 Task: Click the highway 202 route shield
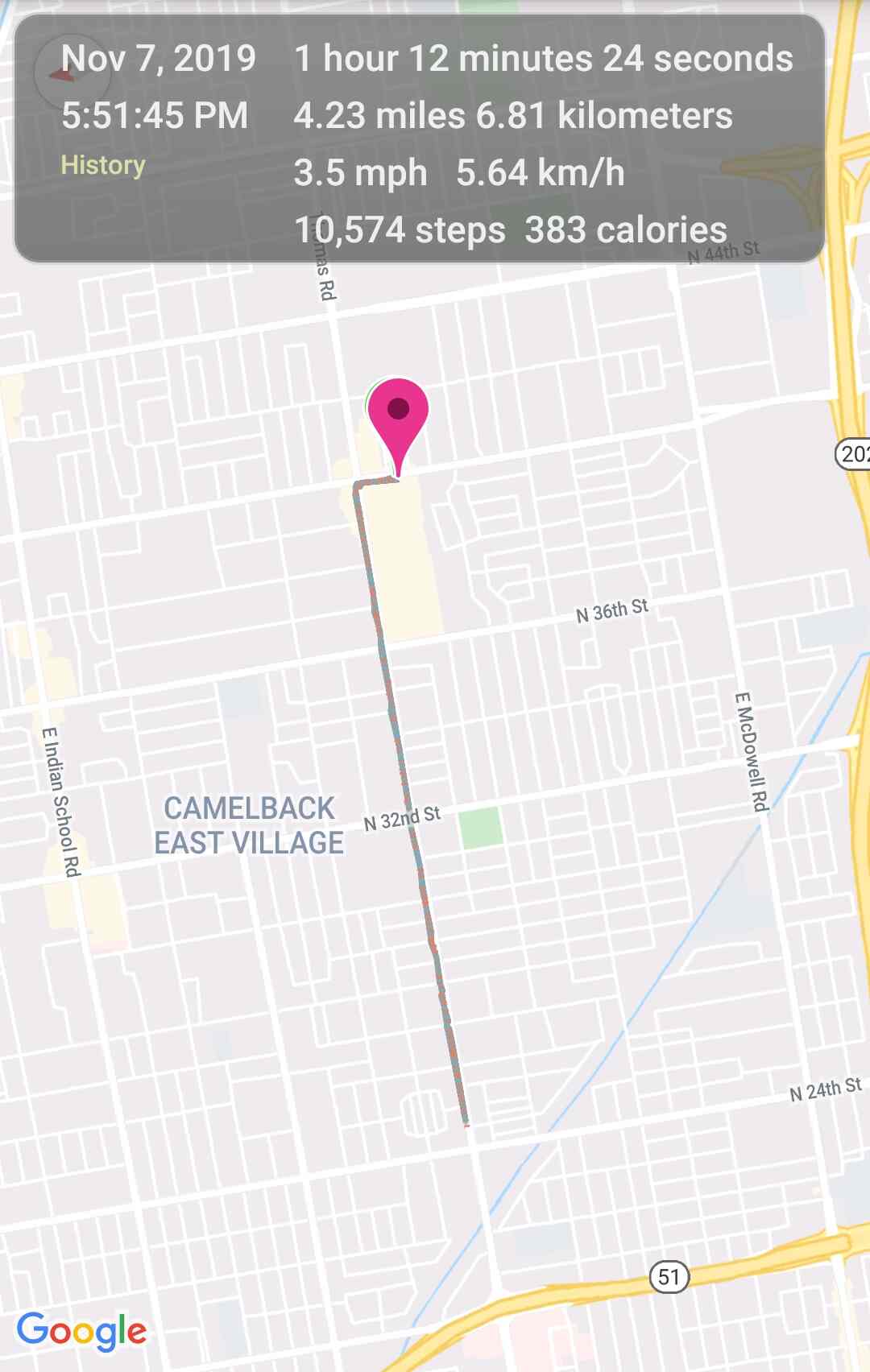pyautogui.click(x=856, y=453)
